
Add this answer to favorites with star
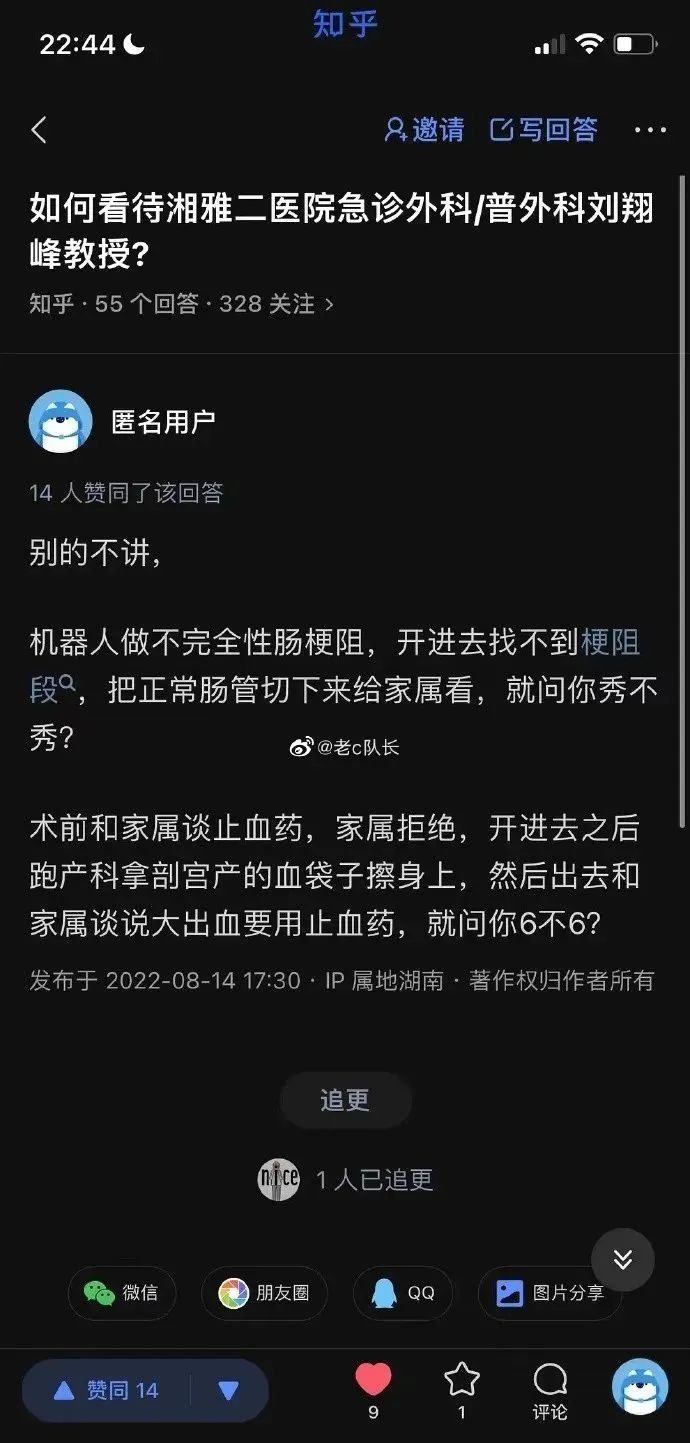[x=461, y=1381]
